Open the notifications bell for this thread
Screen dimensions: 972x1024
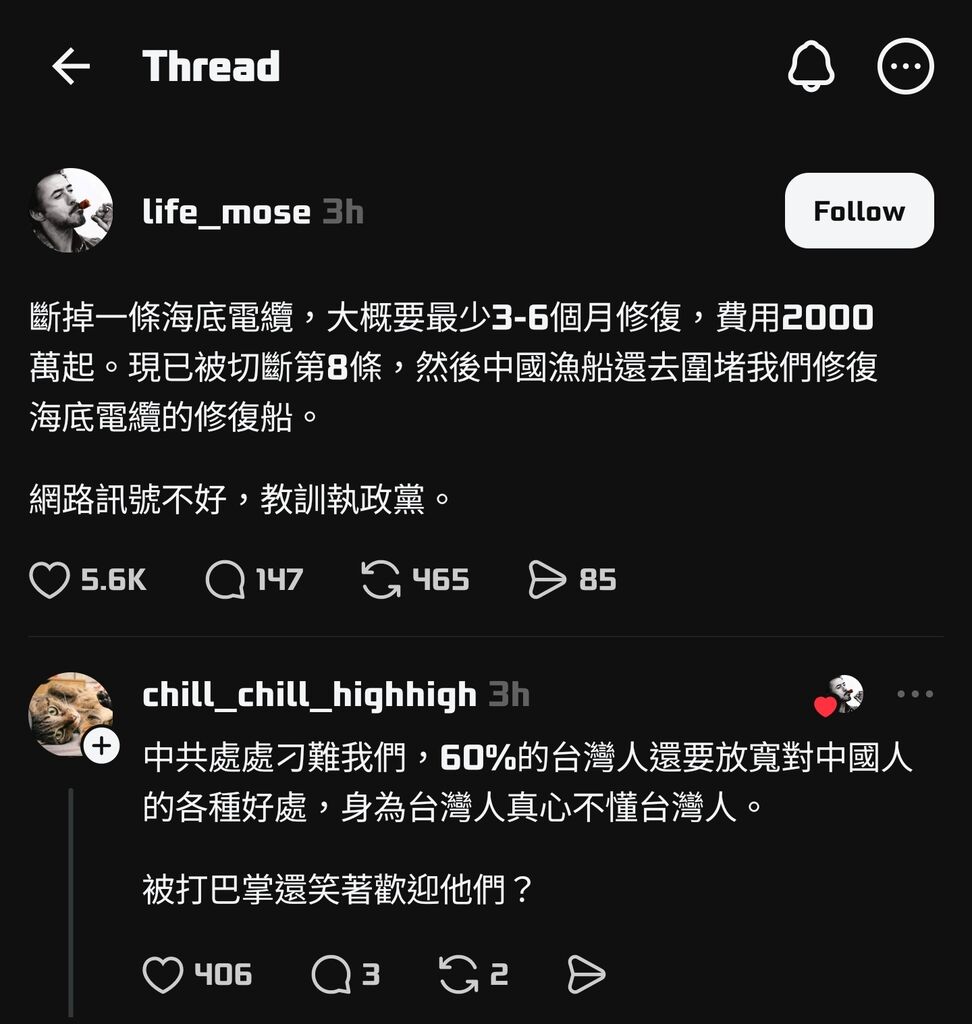coord(811,67)
